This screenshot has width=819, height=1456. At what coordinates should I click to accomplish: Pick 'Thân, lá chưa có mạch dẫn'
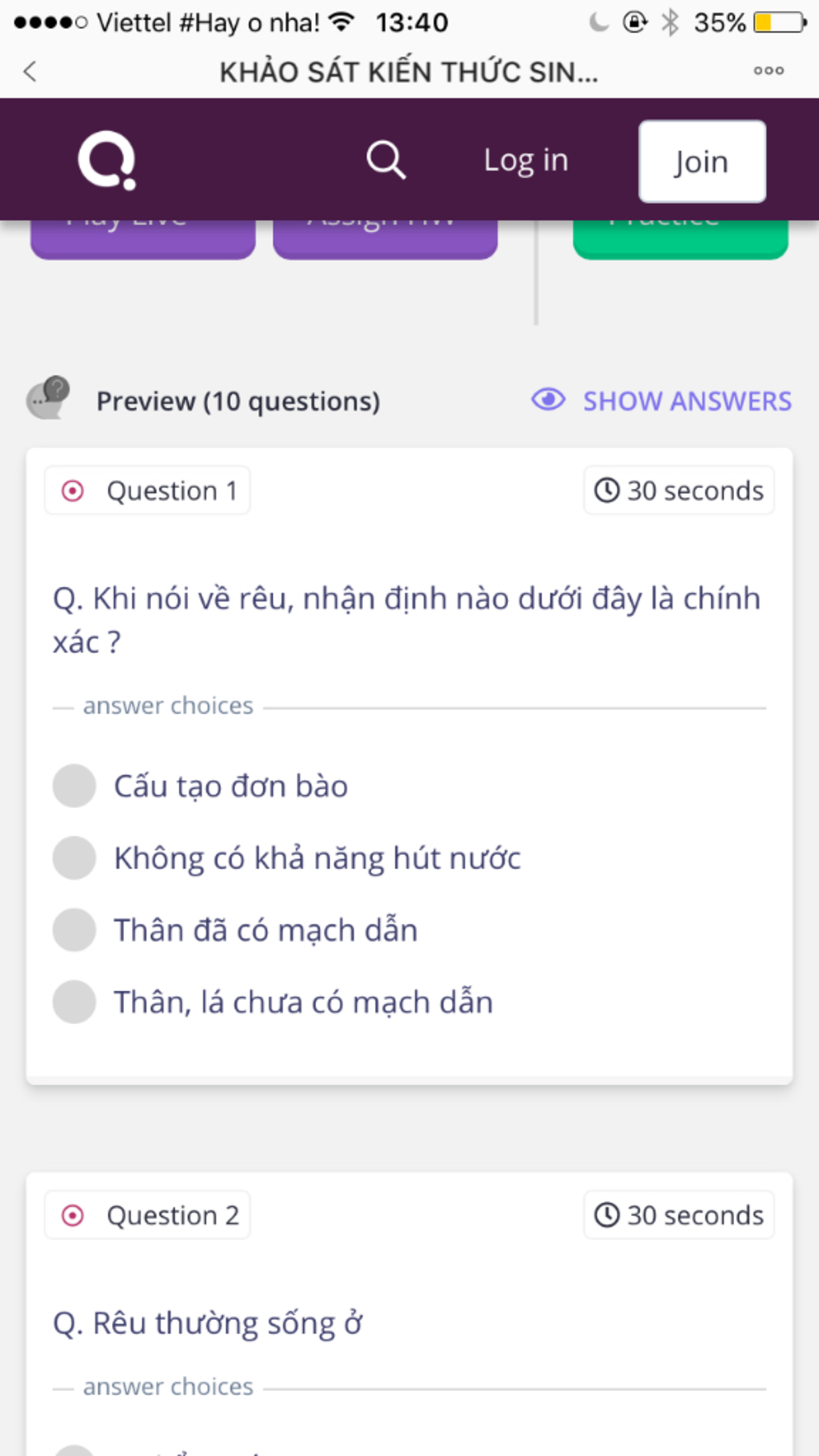[x=74, y=1002]
